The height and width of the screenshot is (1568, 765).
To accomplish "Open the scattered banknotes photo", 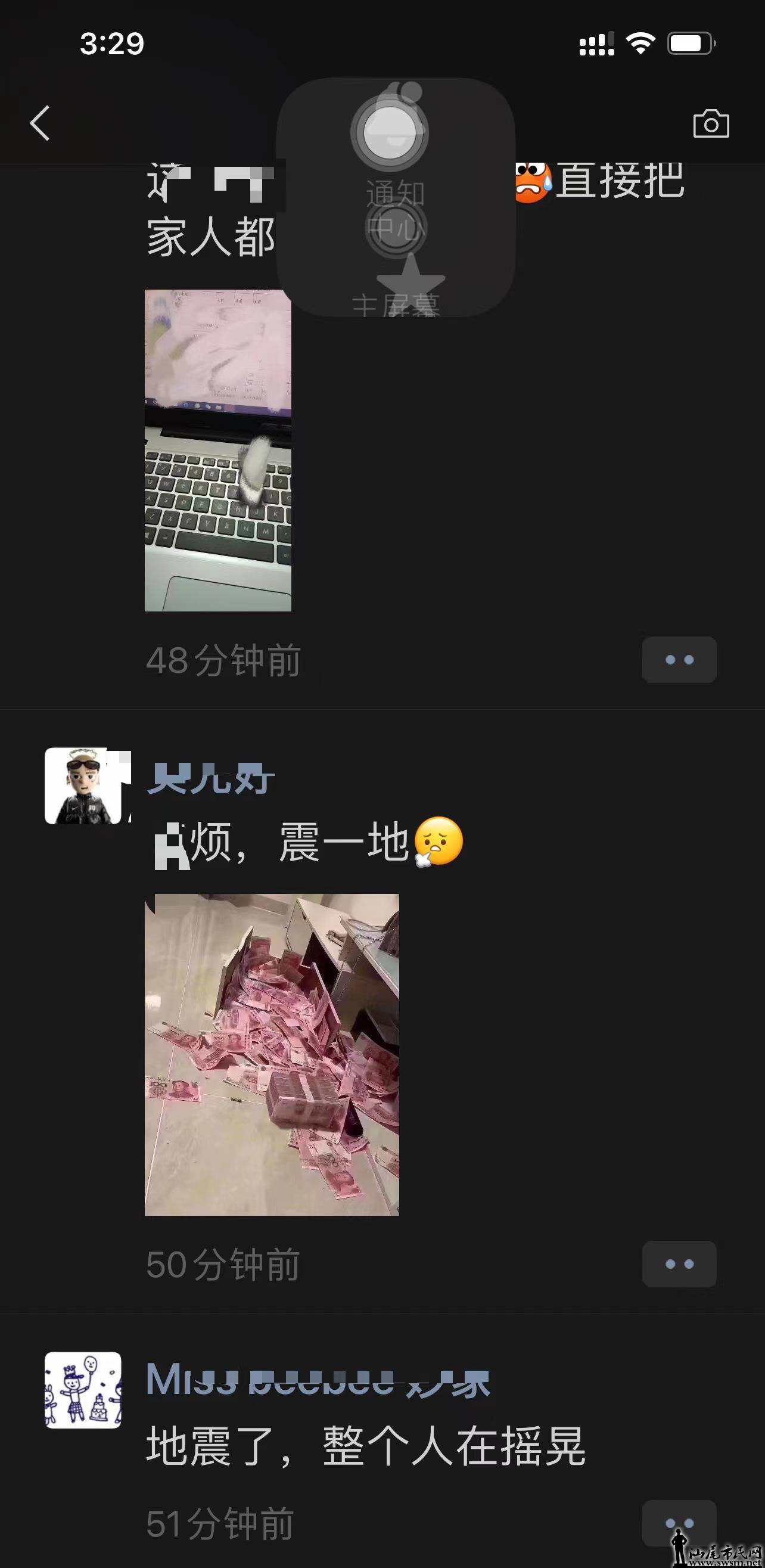I will 272,1054.
